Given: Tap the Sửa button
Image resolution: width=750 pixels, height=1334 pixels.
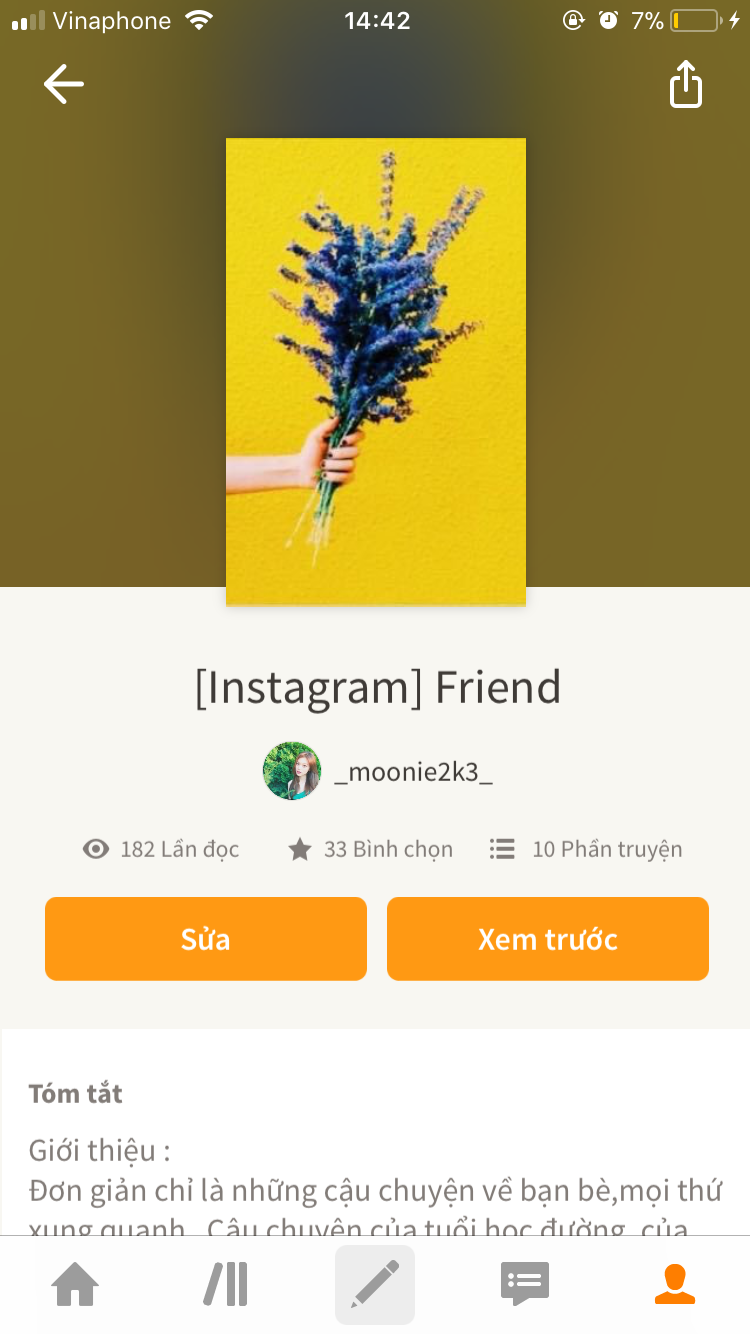Looking at the screenshot, I should (206, 939).
